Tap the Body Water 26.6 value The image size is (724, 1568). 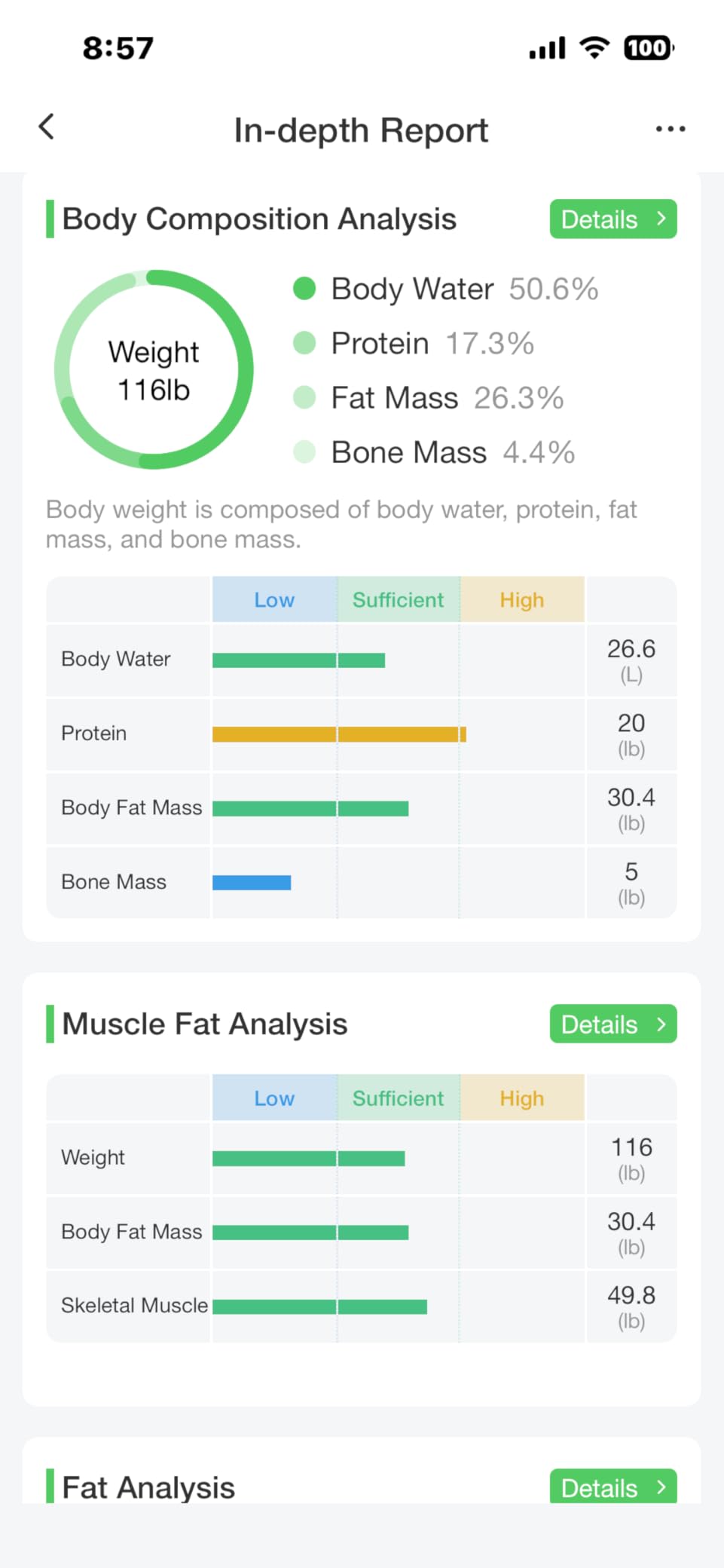[631, 660]
